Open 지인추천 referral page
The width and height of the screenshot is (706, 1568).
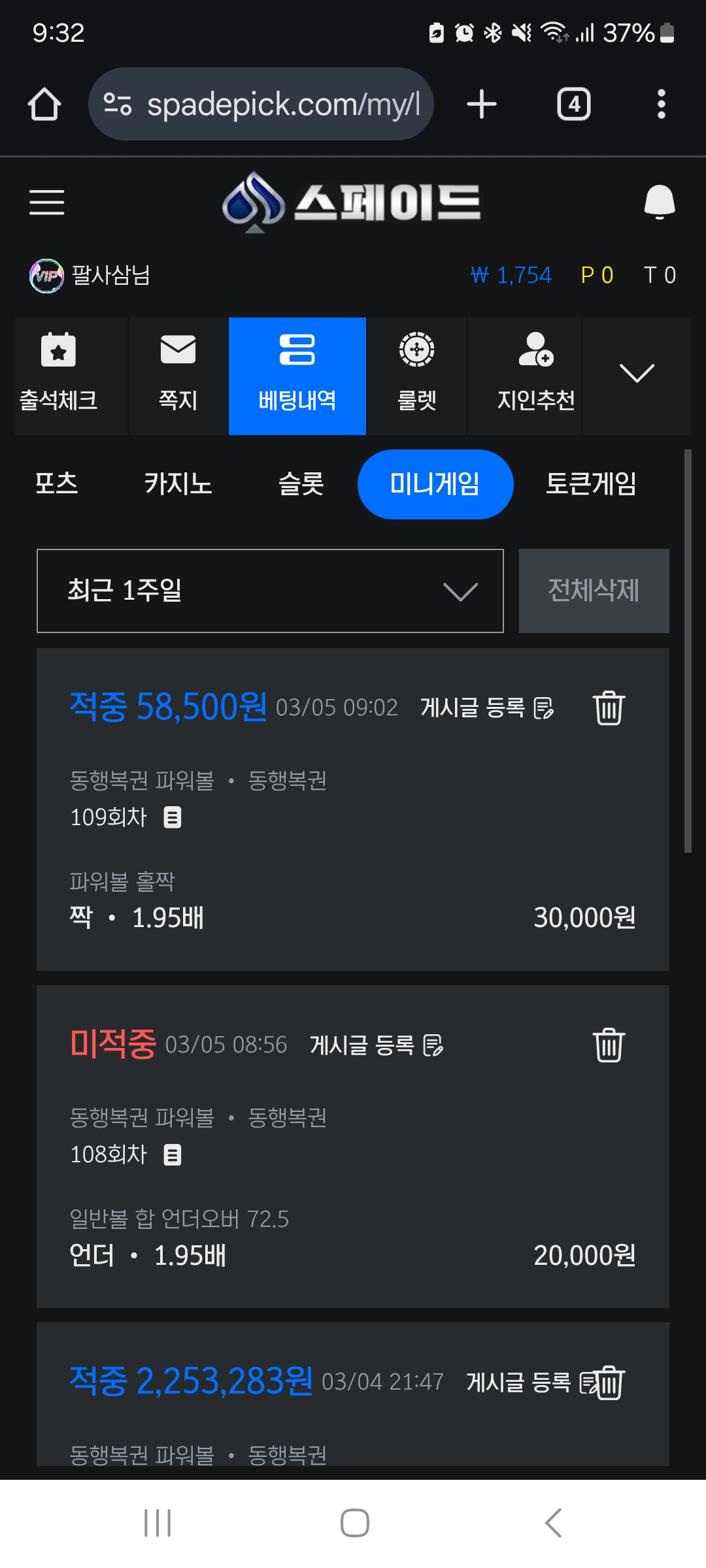pos(535,376)
